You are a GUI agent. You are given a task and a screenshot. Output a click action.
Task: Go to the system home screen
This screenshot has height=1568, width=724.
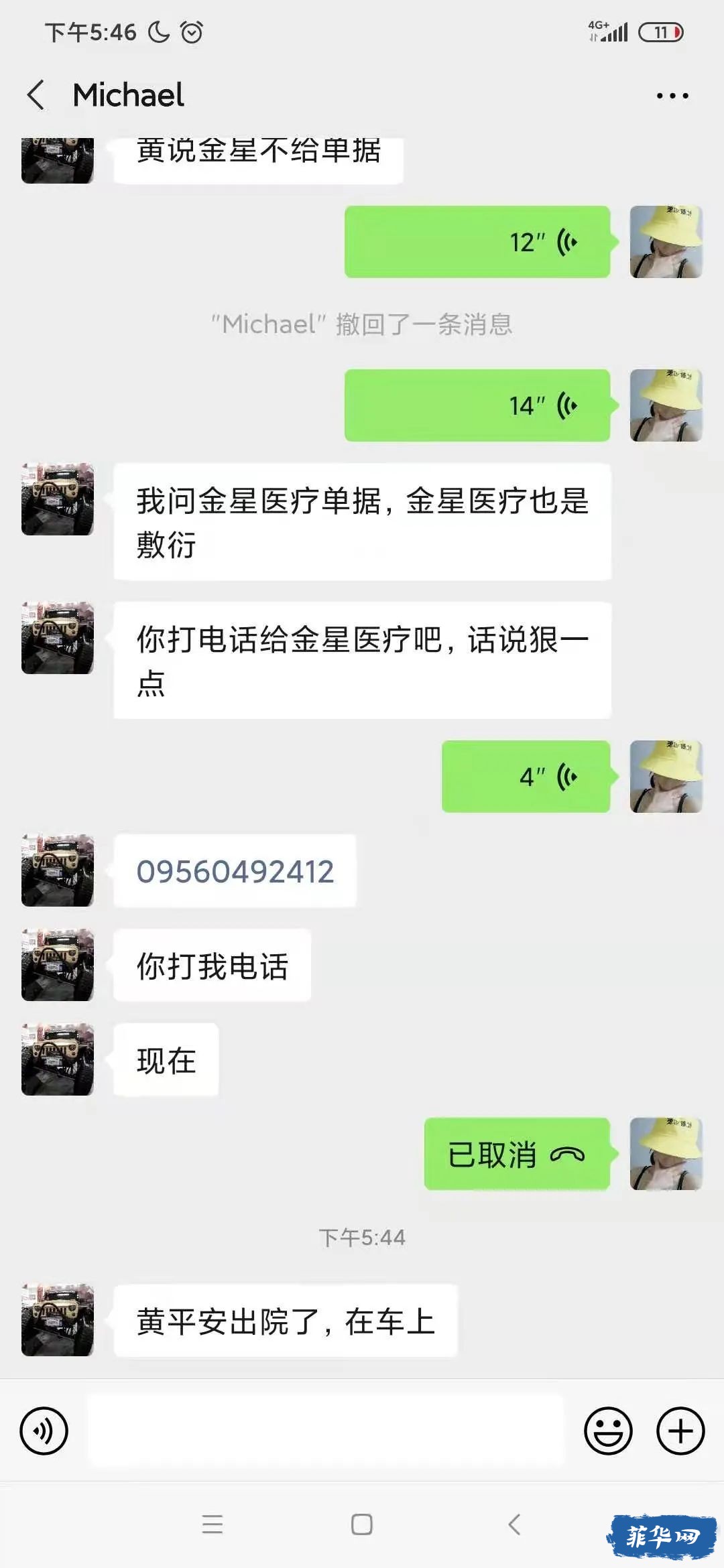click(x=362, y=1524)
